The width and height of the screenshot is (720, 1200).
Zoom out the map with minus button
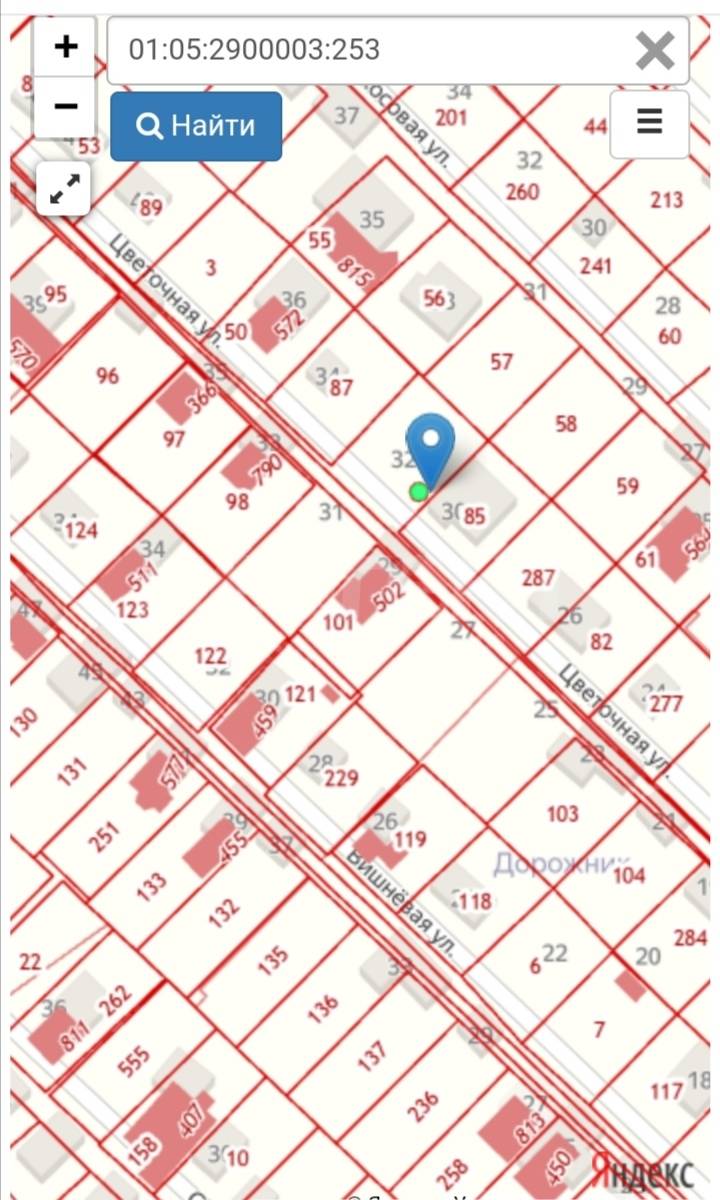(x=65, y=106)
